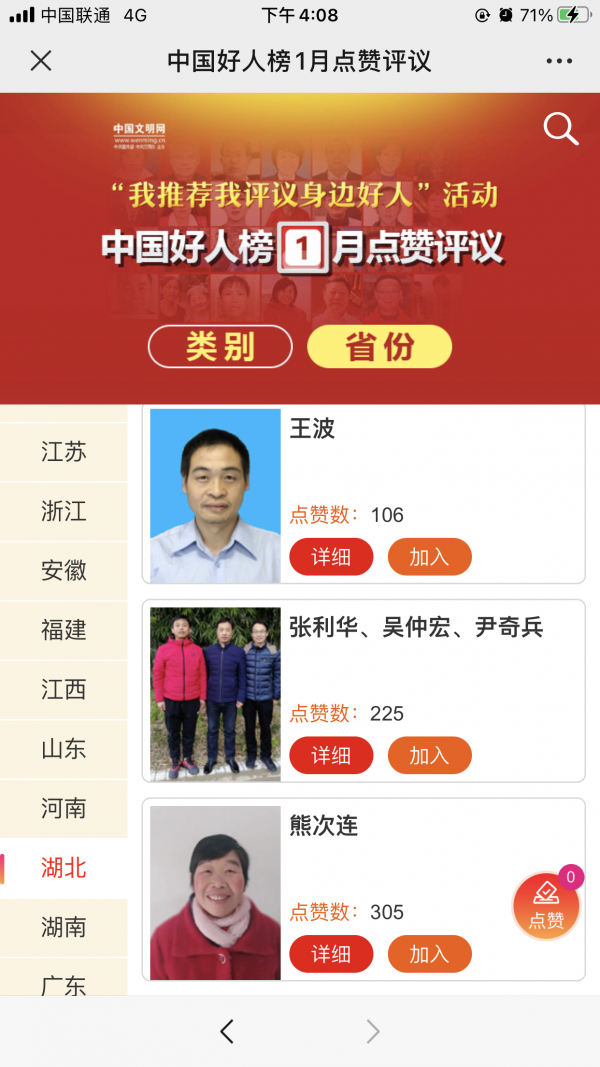The height and width of the screenshot is (1067, 600).
Task: View 详细 for 王波
Action: point(331,557)
